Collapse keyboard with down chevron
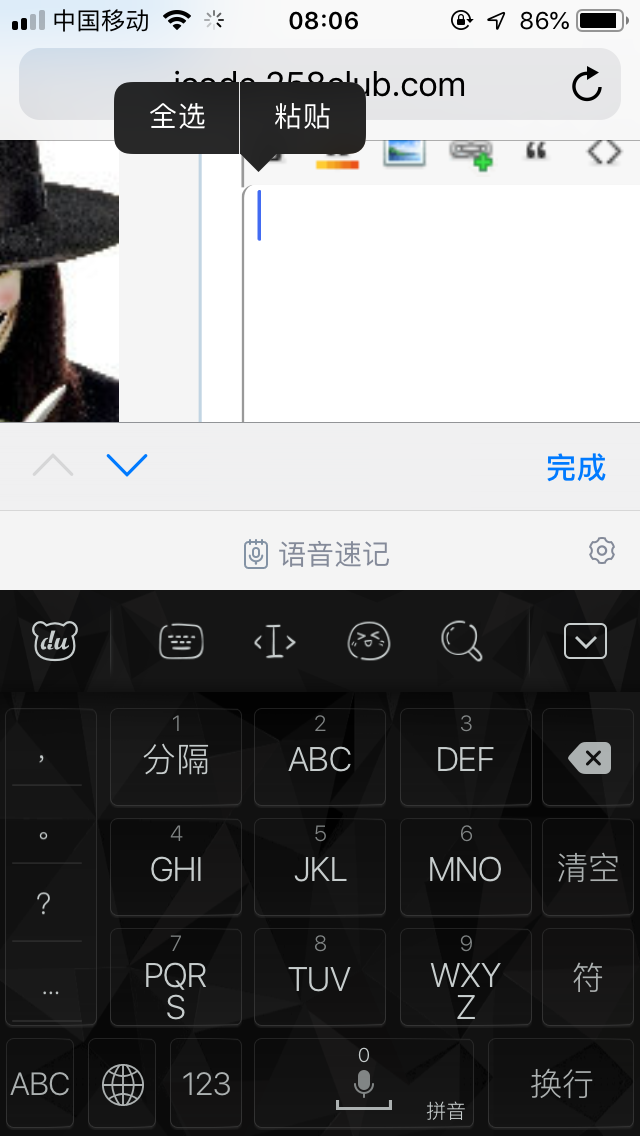Screen dimensions: 640x1136 tap(585, 641)
